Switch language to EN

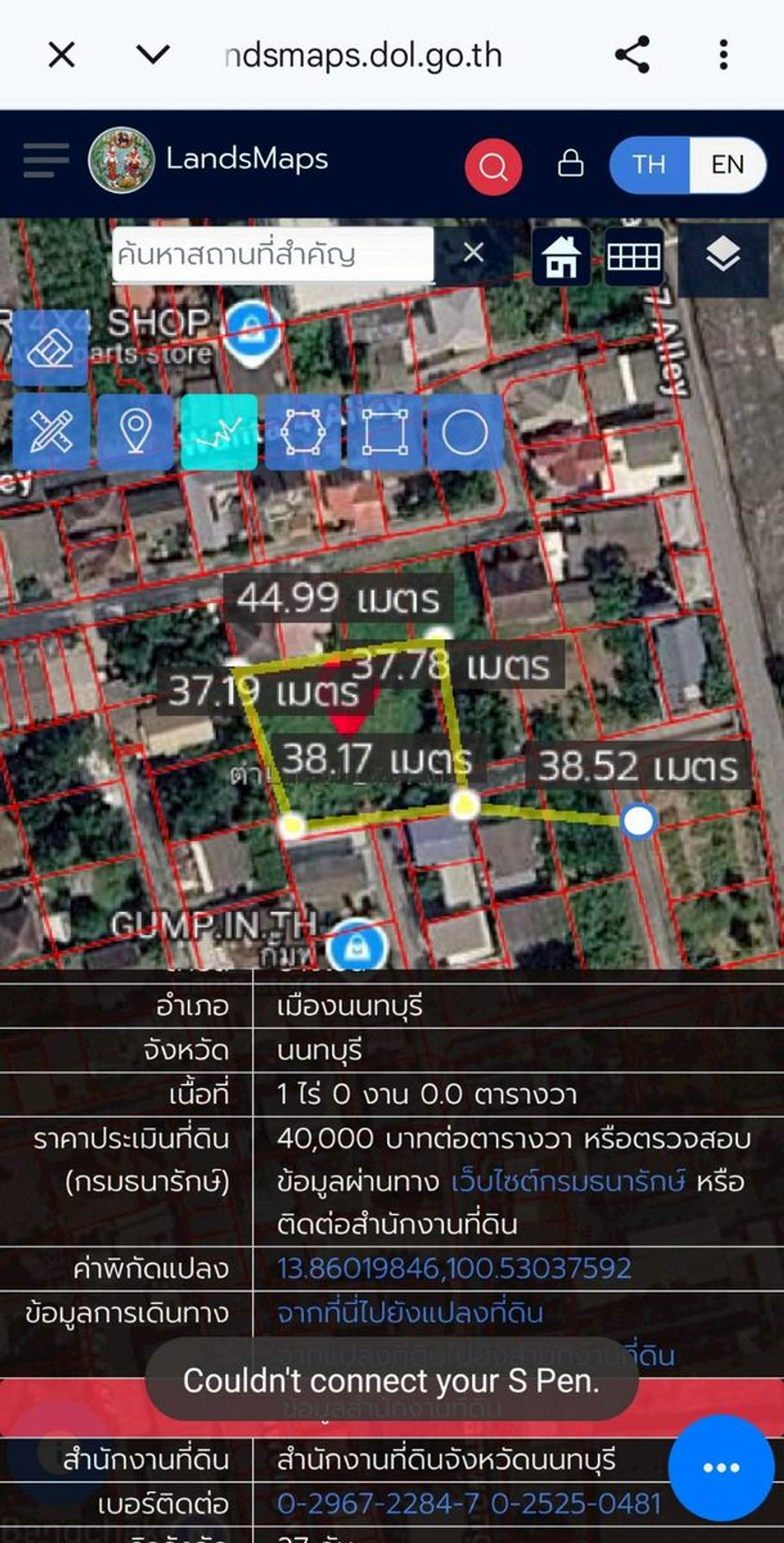[x=727, y=165]
